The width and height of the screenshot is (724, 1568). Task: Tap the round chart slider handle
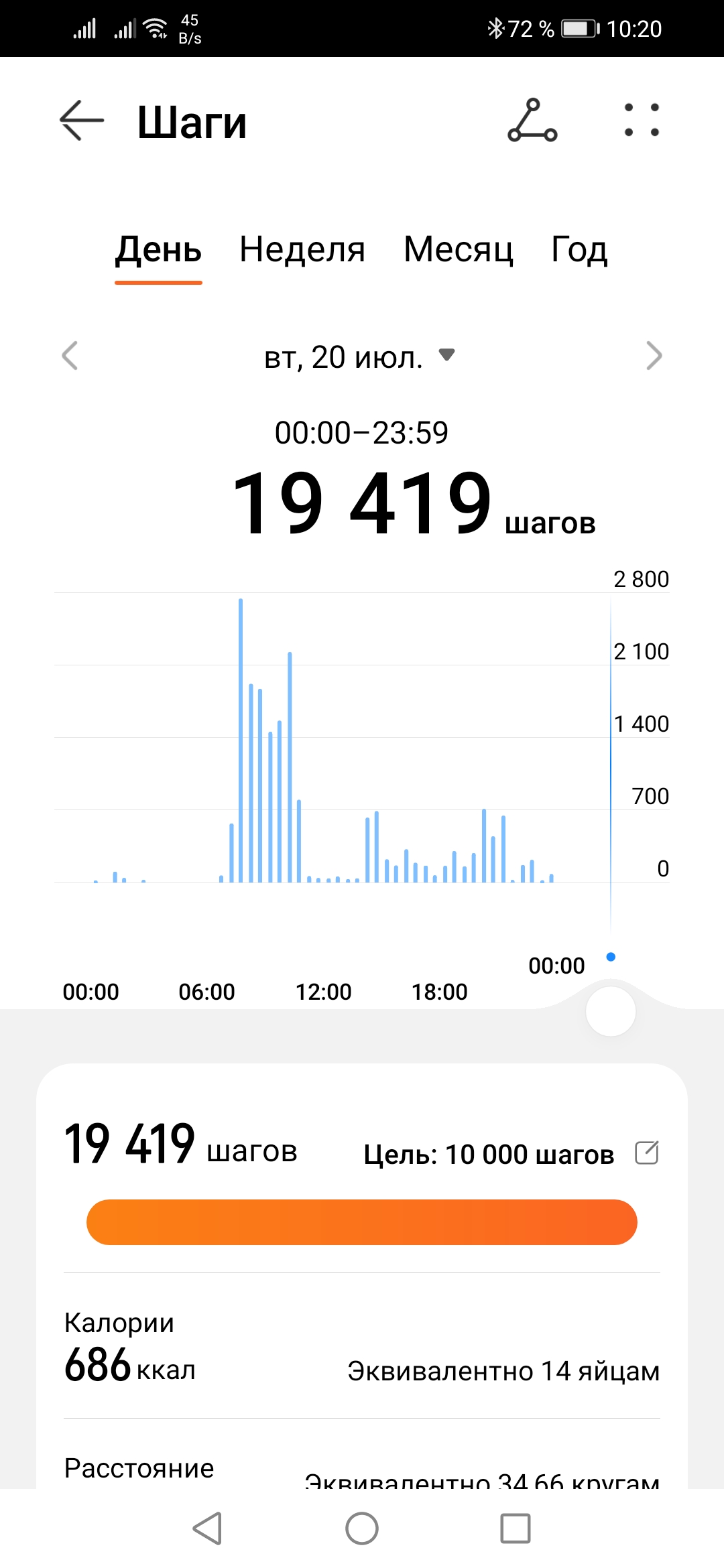pos(611,1011)
